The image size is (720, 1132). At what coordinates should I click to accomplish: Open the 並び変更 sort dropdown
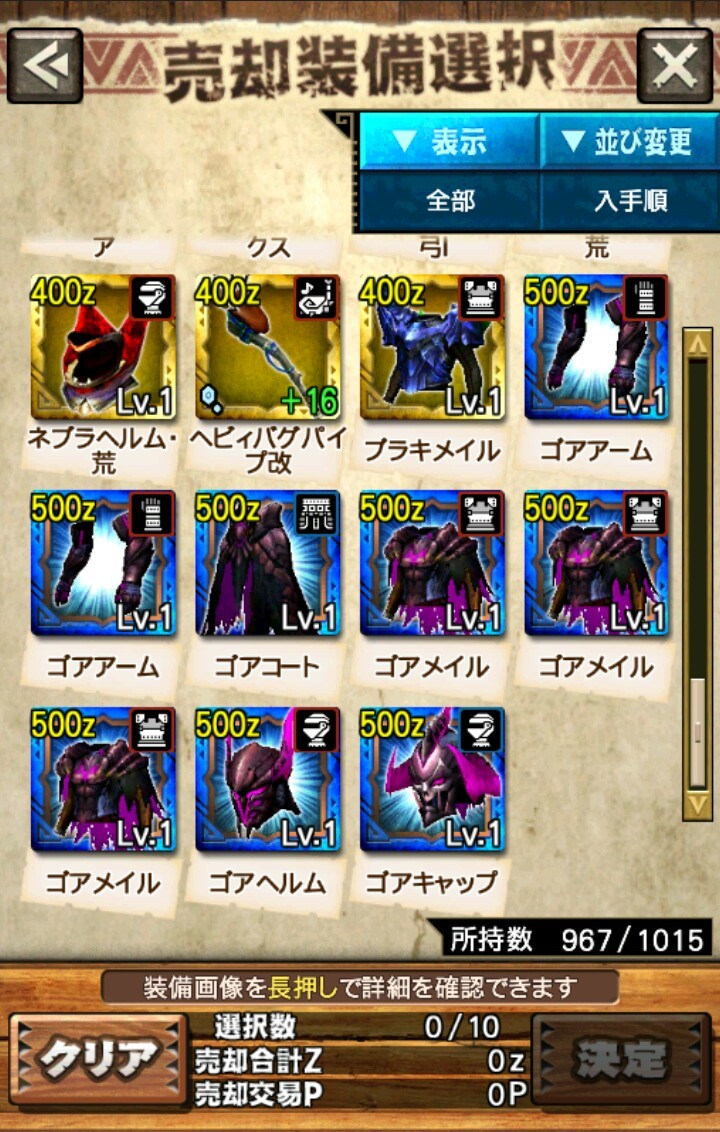tap(628, 141)
